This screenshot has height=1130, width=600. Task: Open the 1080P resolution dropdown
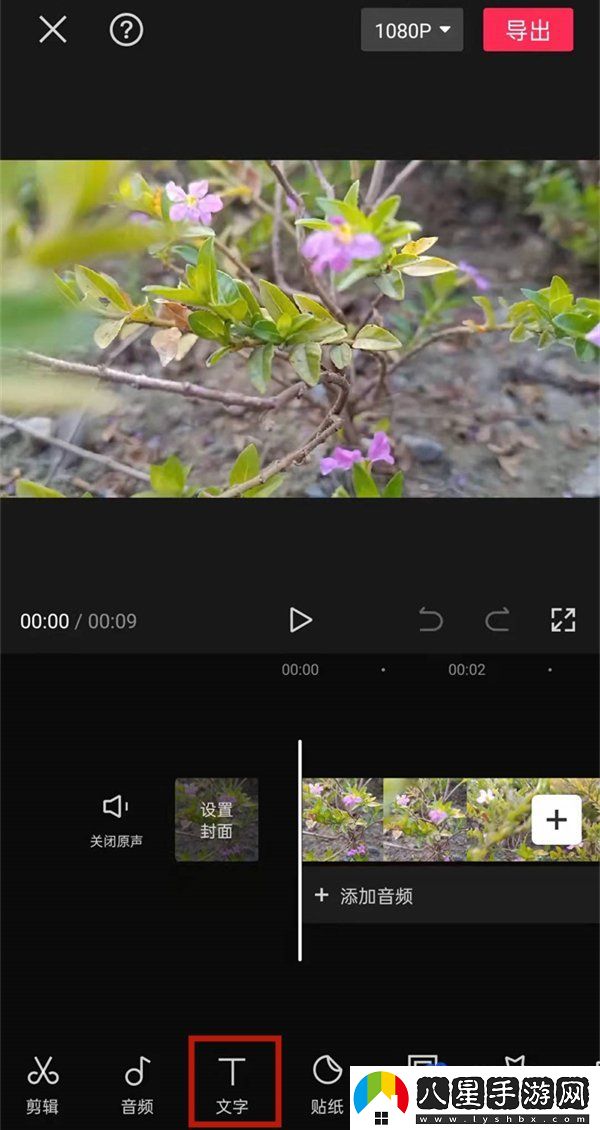pos(412,31)
